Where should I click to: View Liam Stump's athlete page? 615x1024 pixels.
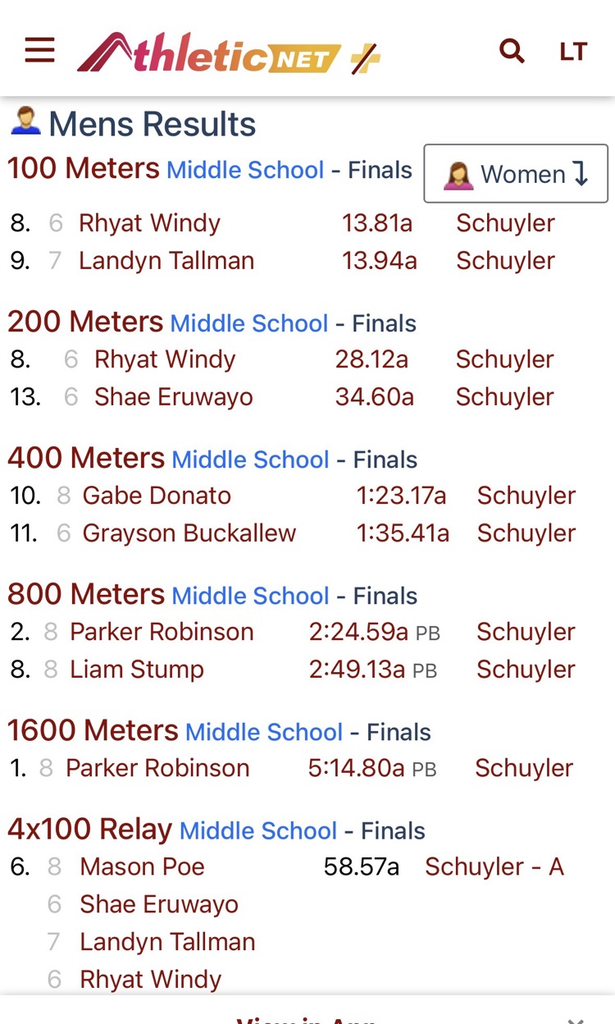pyautogui.click(x=137, y=669)
